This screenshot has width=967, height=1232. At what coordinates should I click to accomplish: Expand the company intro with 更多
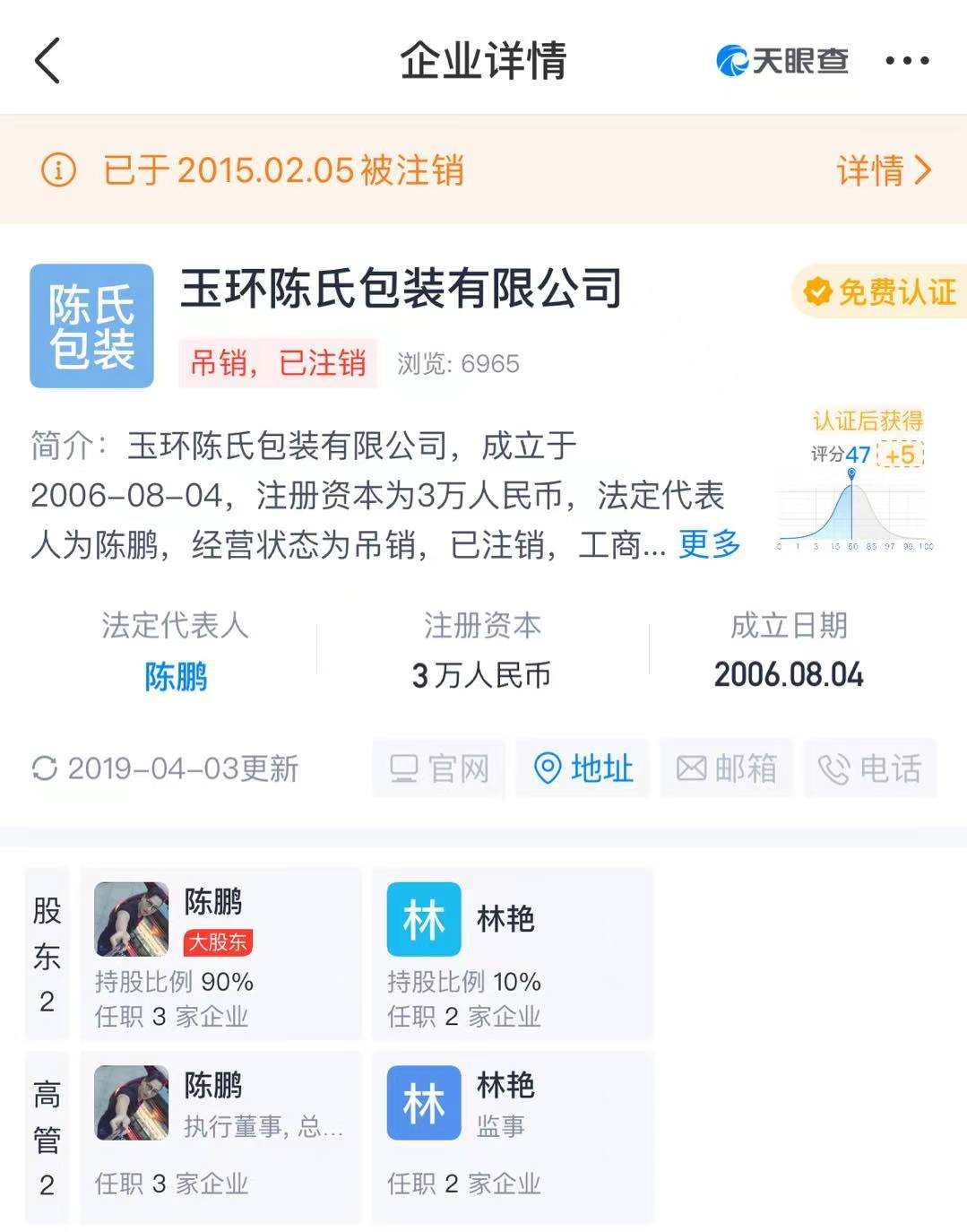coord(709,543)
